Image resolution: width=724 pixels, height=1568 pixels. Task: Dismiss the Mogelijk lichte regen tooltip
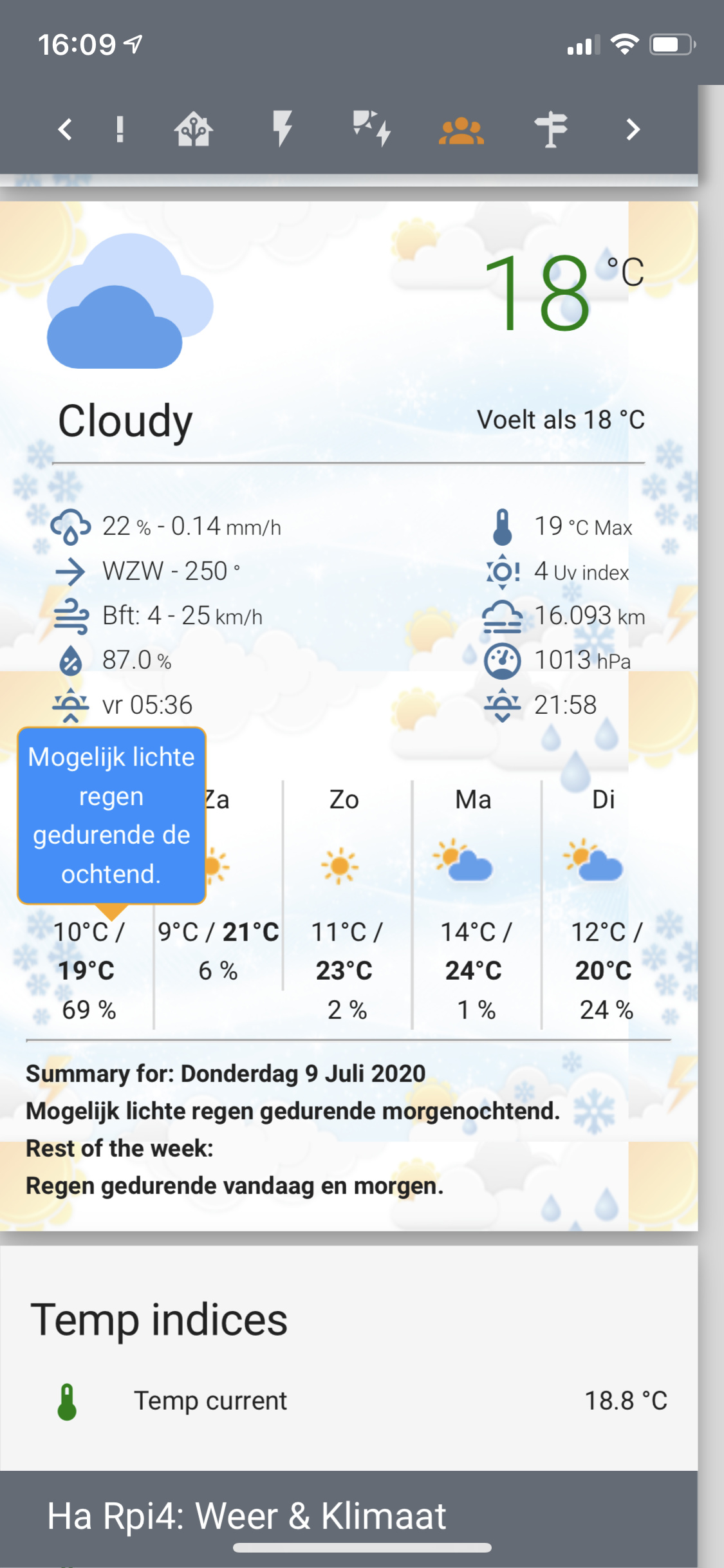coord(111,817)
